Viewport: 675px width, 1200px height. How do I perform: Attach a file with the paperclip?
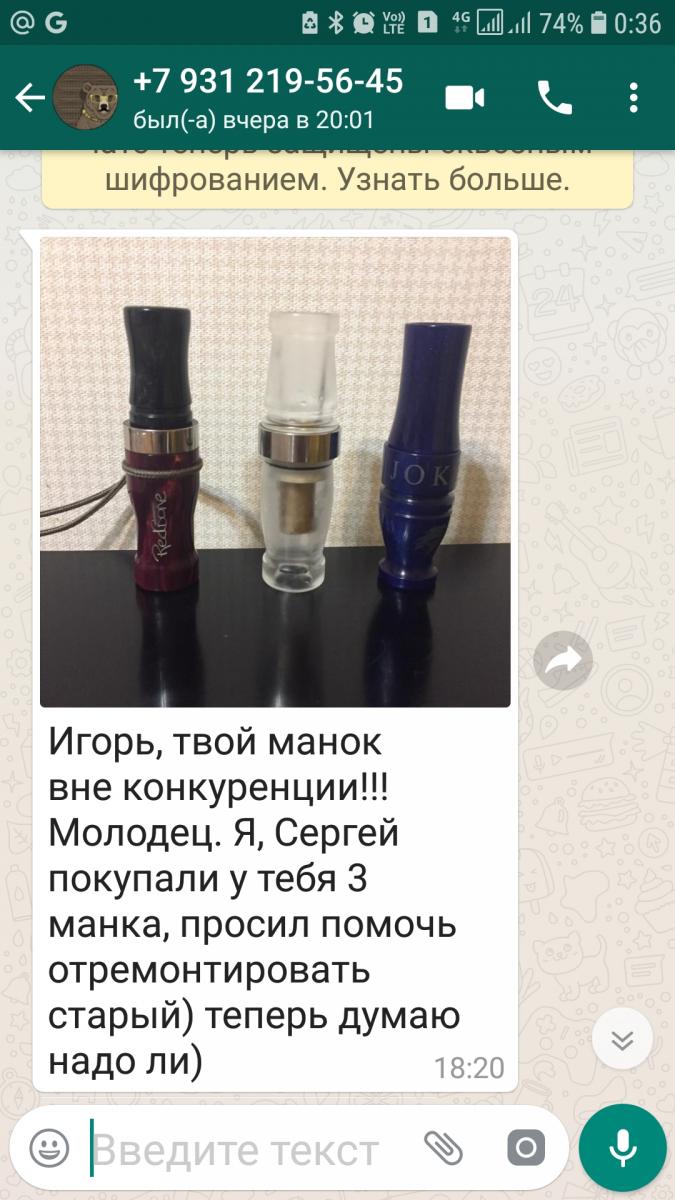coord(443,1148)
